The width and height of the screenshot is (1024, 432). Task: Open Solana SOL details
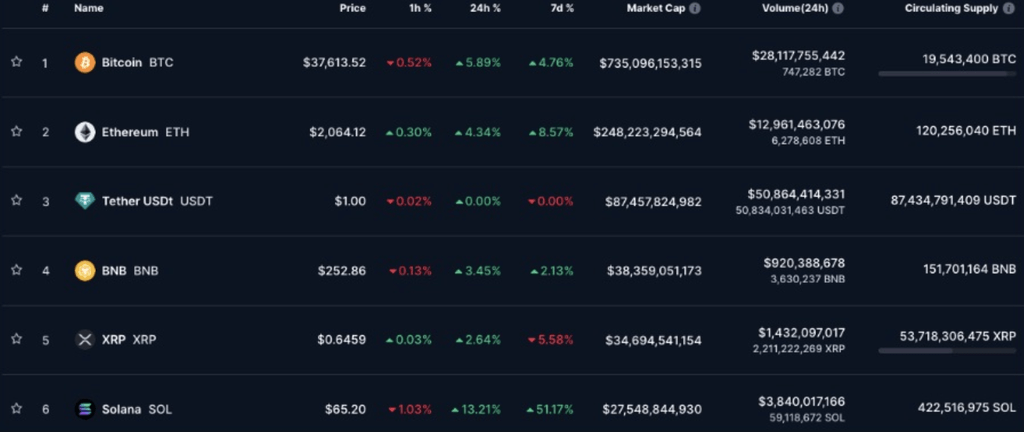tap(121, 409)
